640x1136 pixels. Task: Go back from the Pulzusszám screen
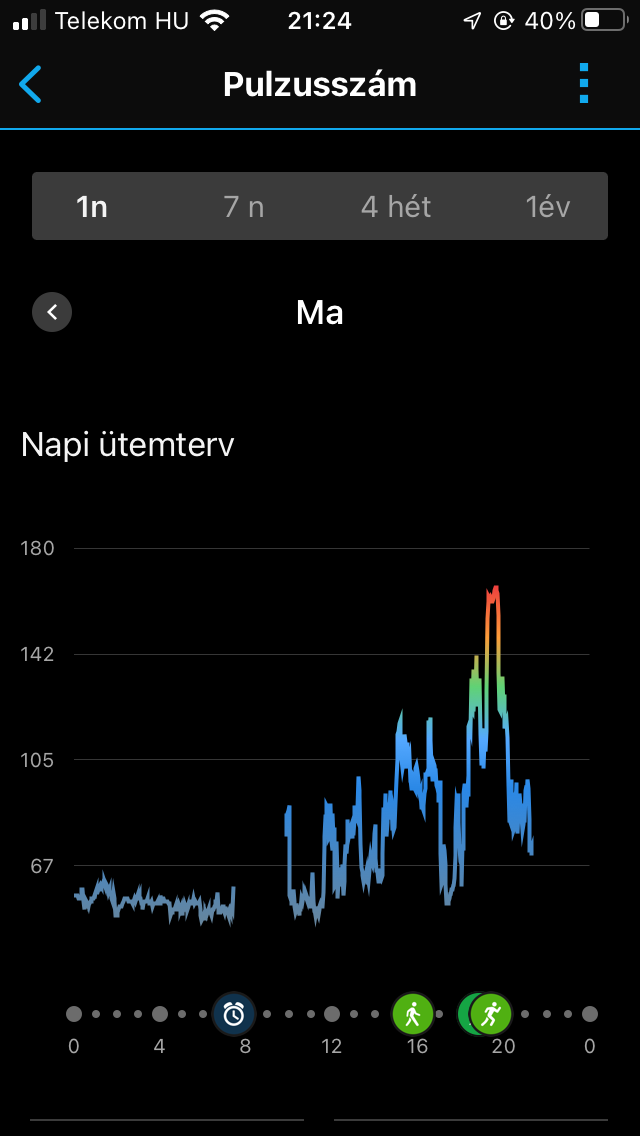(x=31, y=85)
